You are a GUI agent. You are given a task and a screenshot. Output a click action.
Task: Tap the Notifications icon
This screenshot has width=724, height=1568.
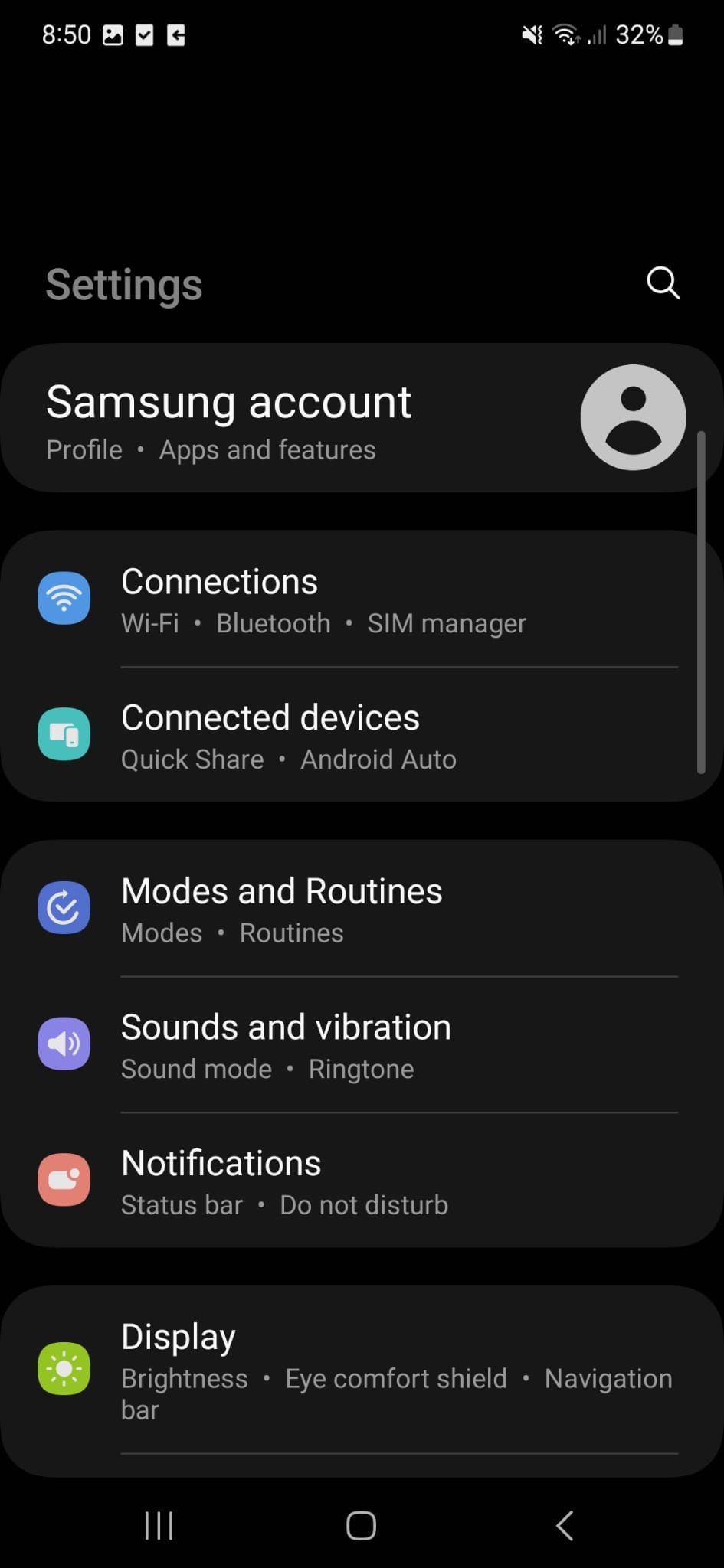tap(64, 1179)
